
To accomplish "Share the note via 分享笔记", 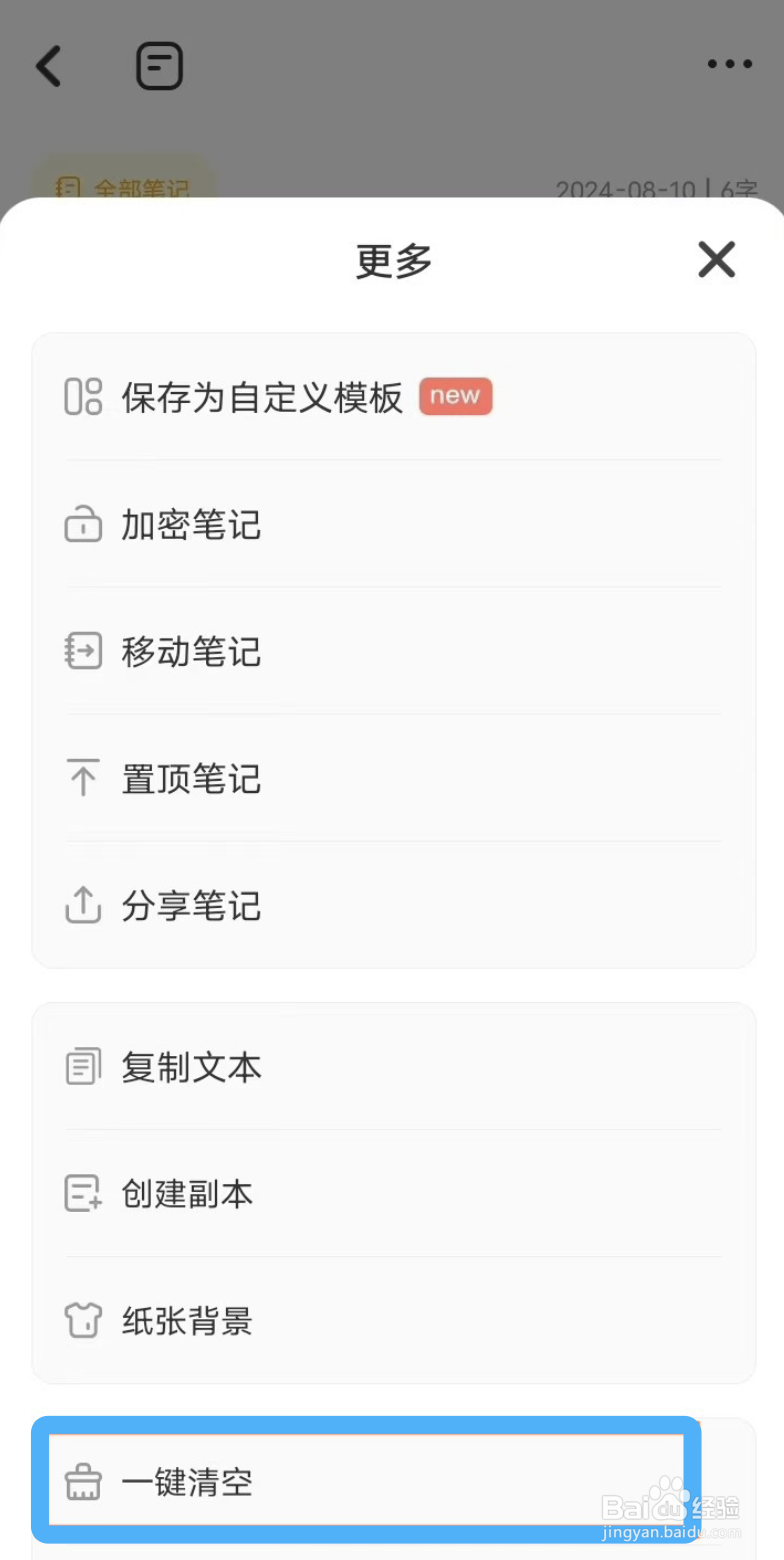I will pyautogui.click(x=393, y=905).
